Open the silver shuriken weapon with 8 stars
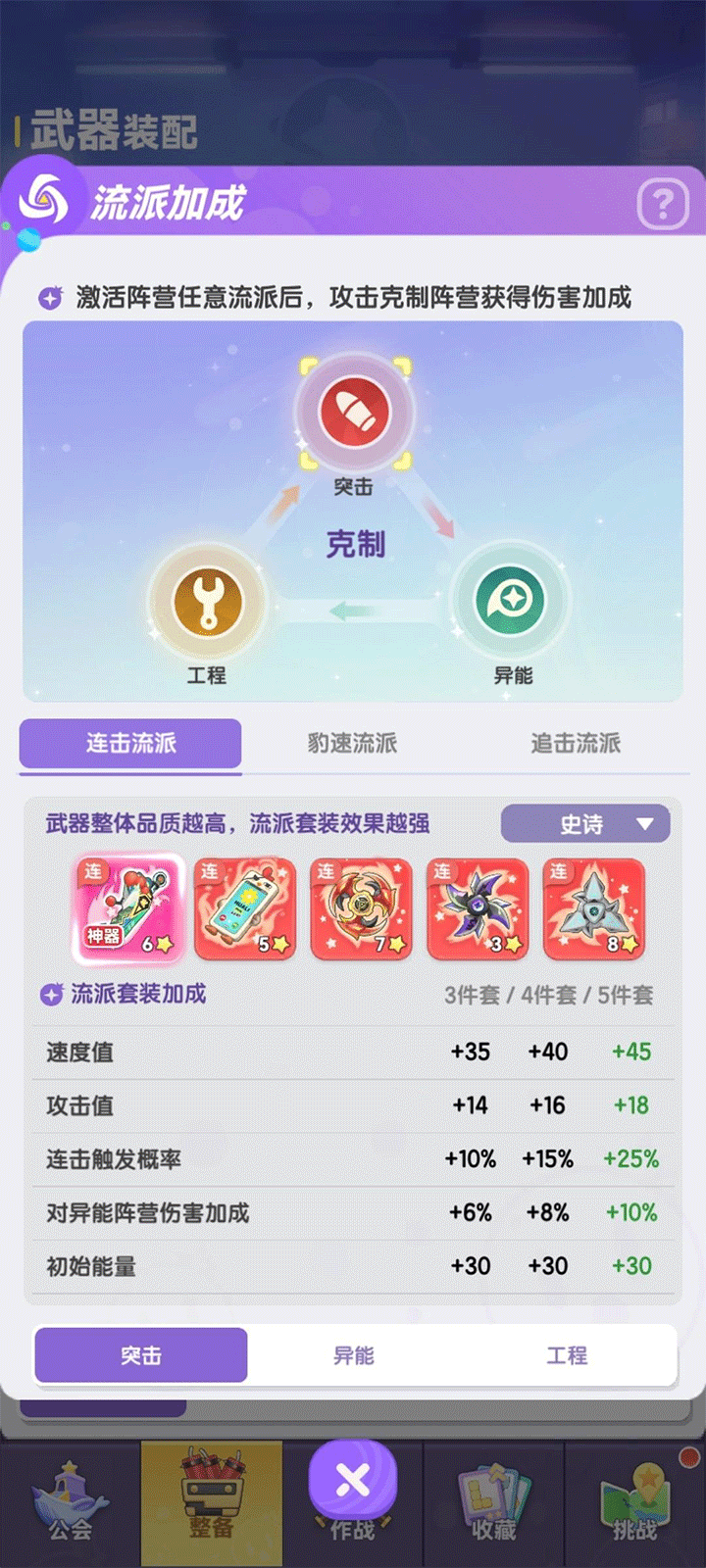Screen dimensions: 706x1568 [594, 908]
